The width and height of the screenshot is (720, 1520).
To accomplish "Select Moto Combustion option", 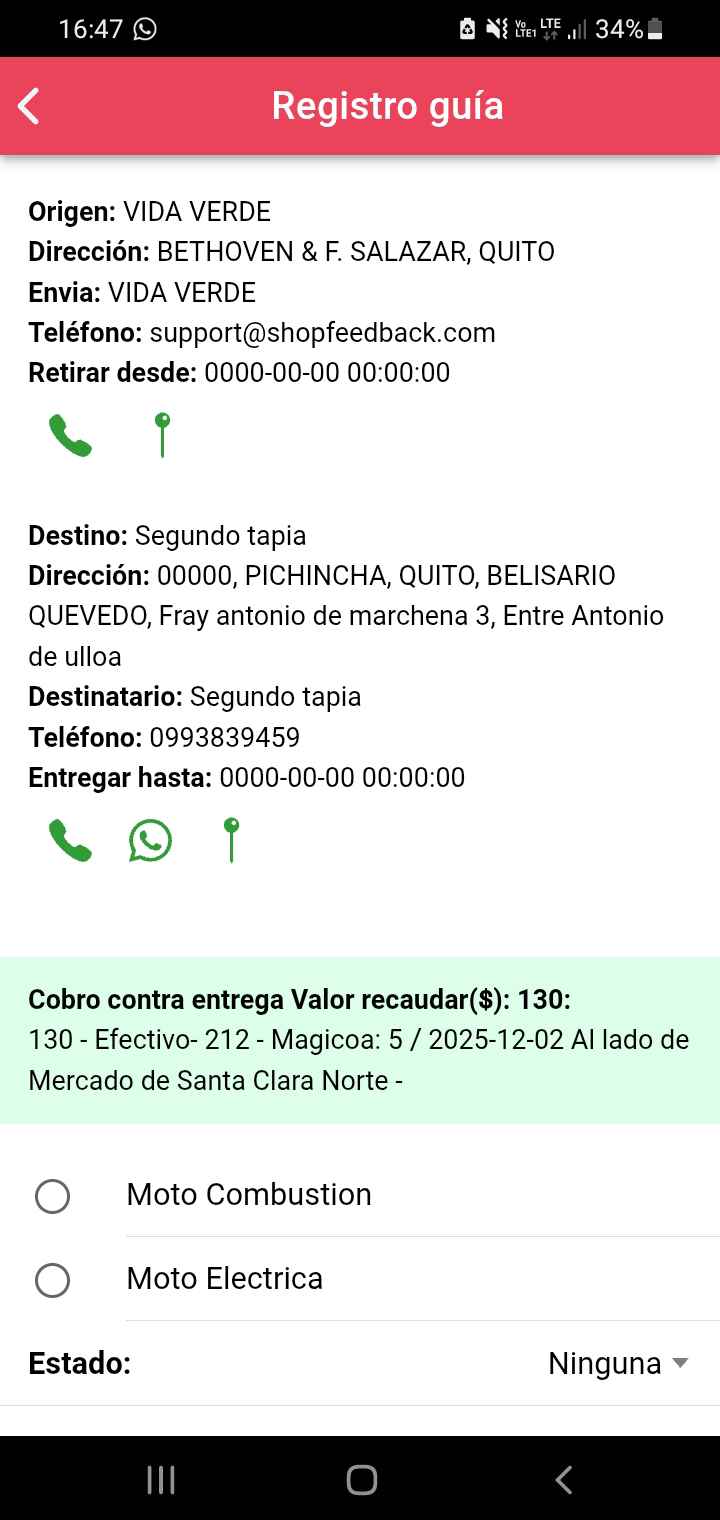I will 52,1195.
